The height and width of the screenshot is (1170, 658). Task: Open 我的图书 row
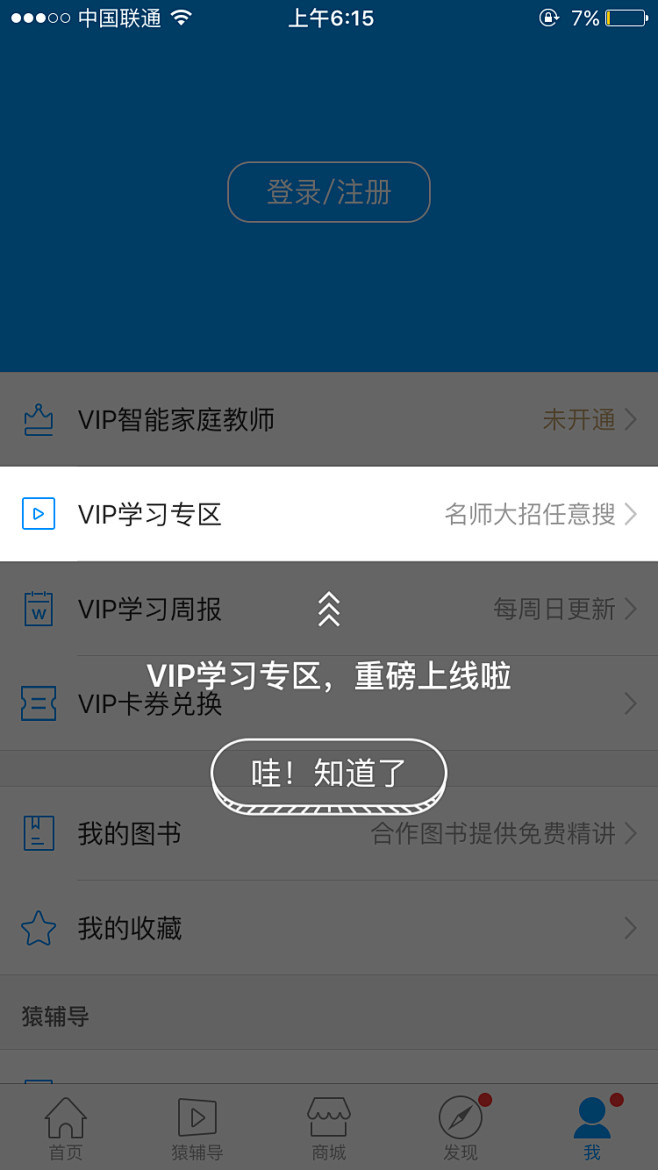(328, 833)
